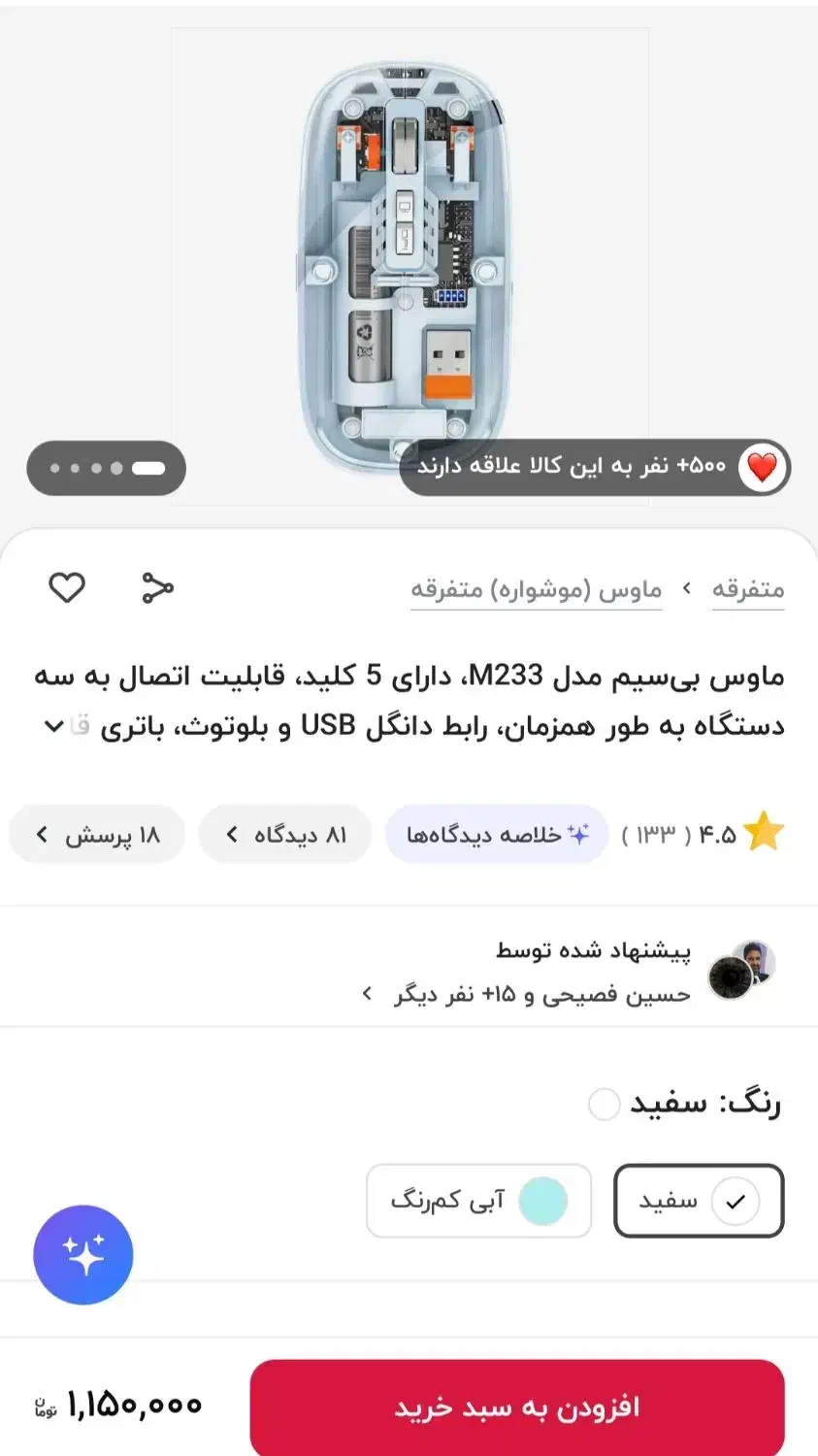Choose the آبی کم‌رنگ color option
818x1456 pixels.
pyautogui.click(x=479, y=1201)
